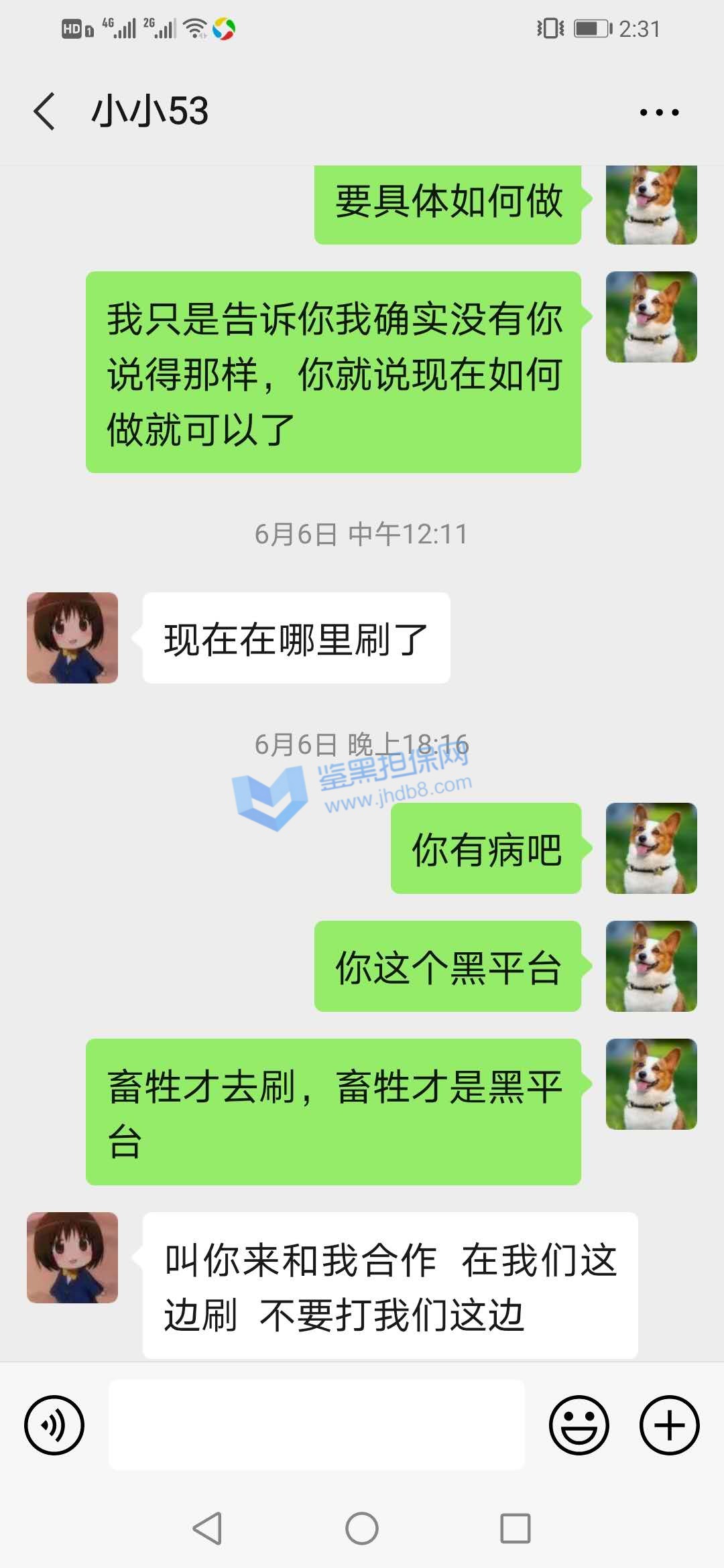Open recent apps from navigation bar

[x=515, y=1529]
